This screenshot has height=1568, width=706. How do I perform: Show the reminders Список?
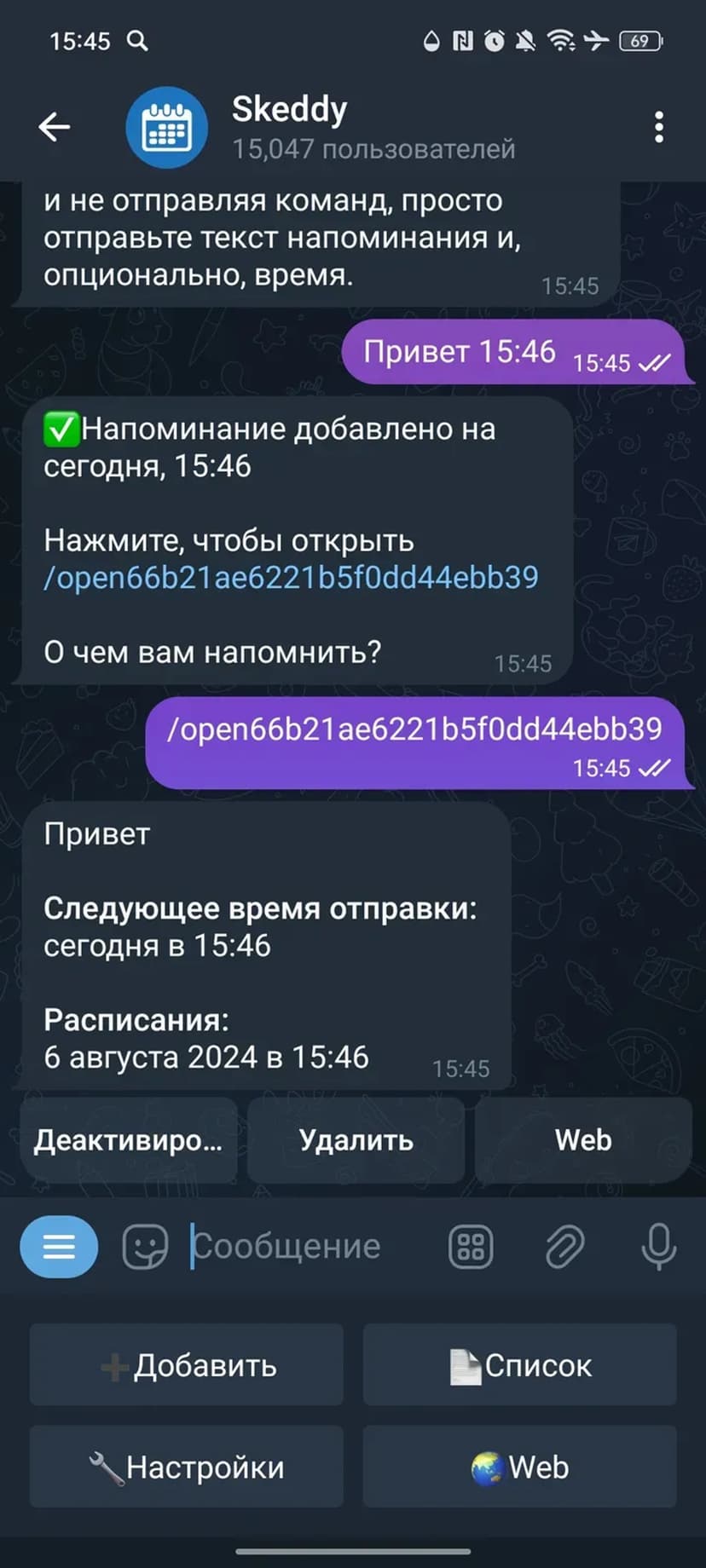(x=520, y=1365)
